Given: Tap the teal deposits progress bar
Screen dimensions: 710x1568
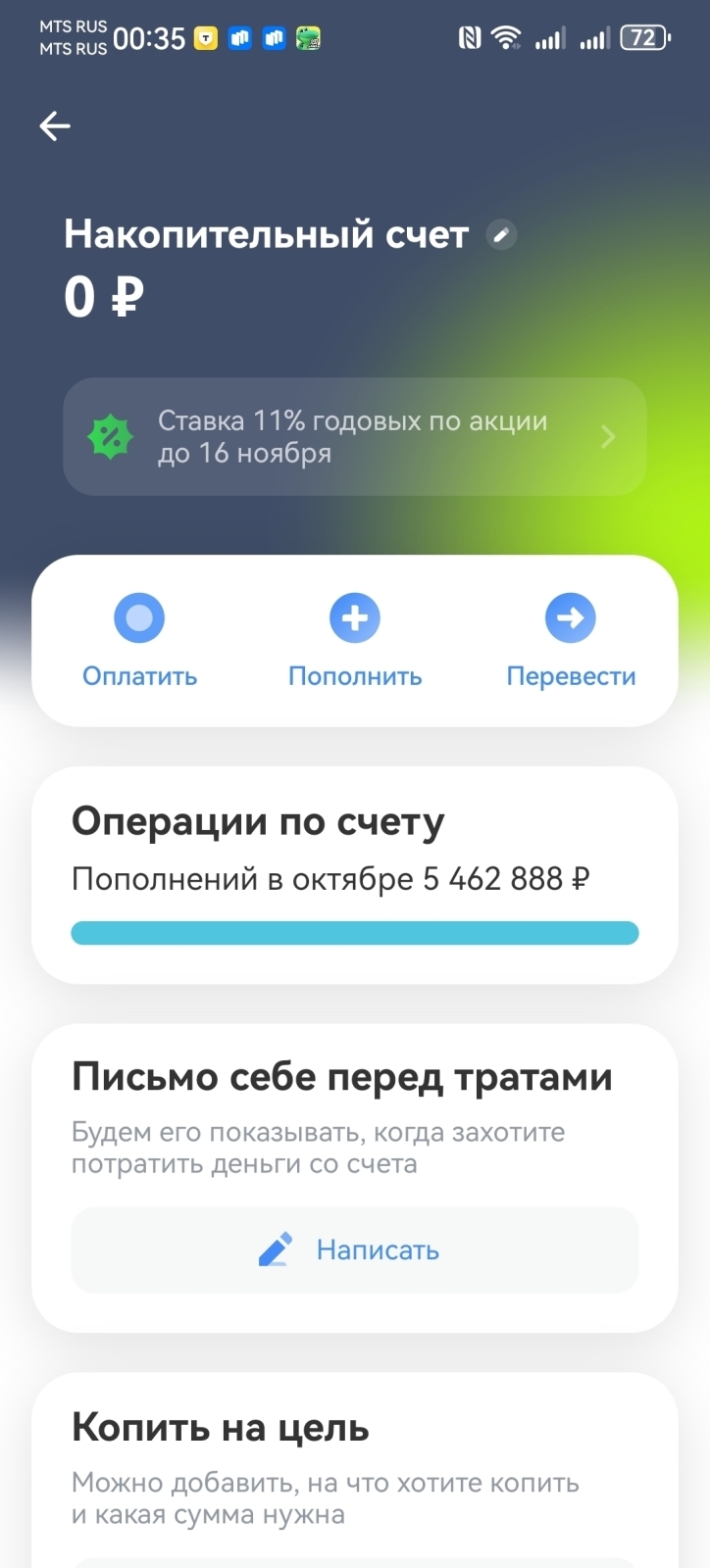Looking at the screenshot, I should [354, 932].
